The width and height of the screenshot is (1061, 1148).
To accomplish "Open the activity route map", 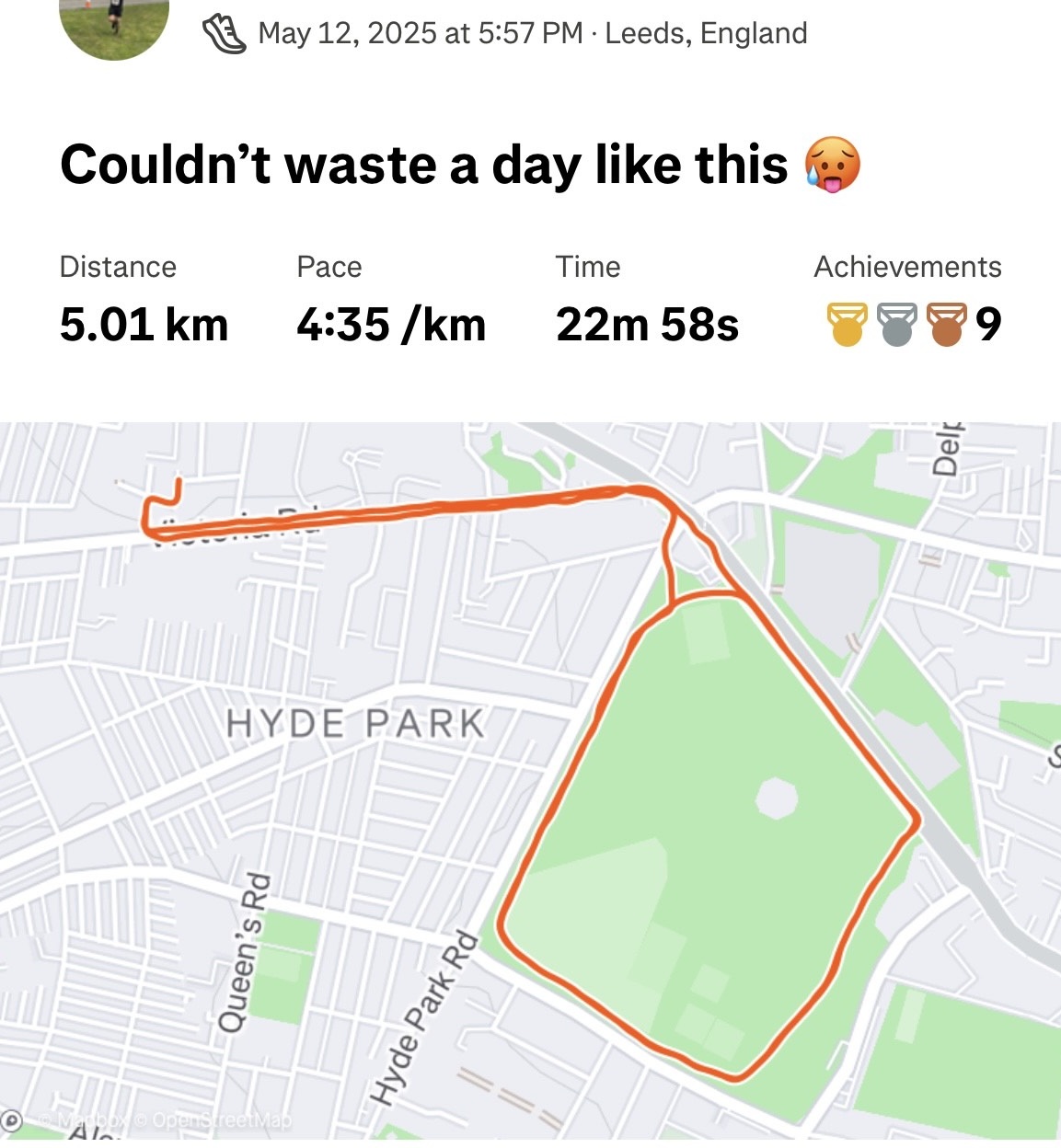I will point(530,782).
